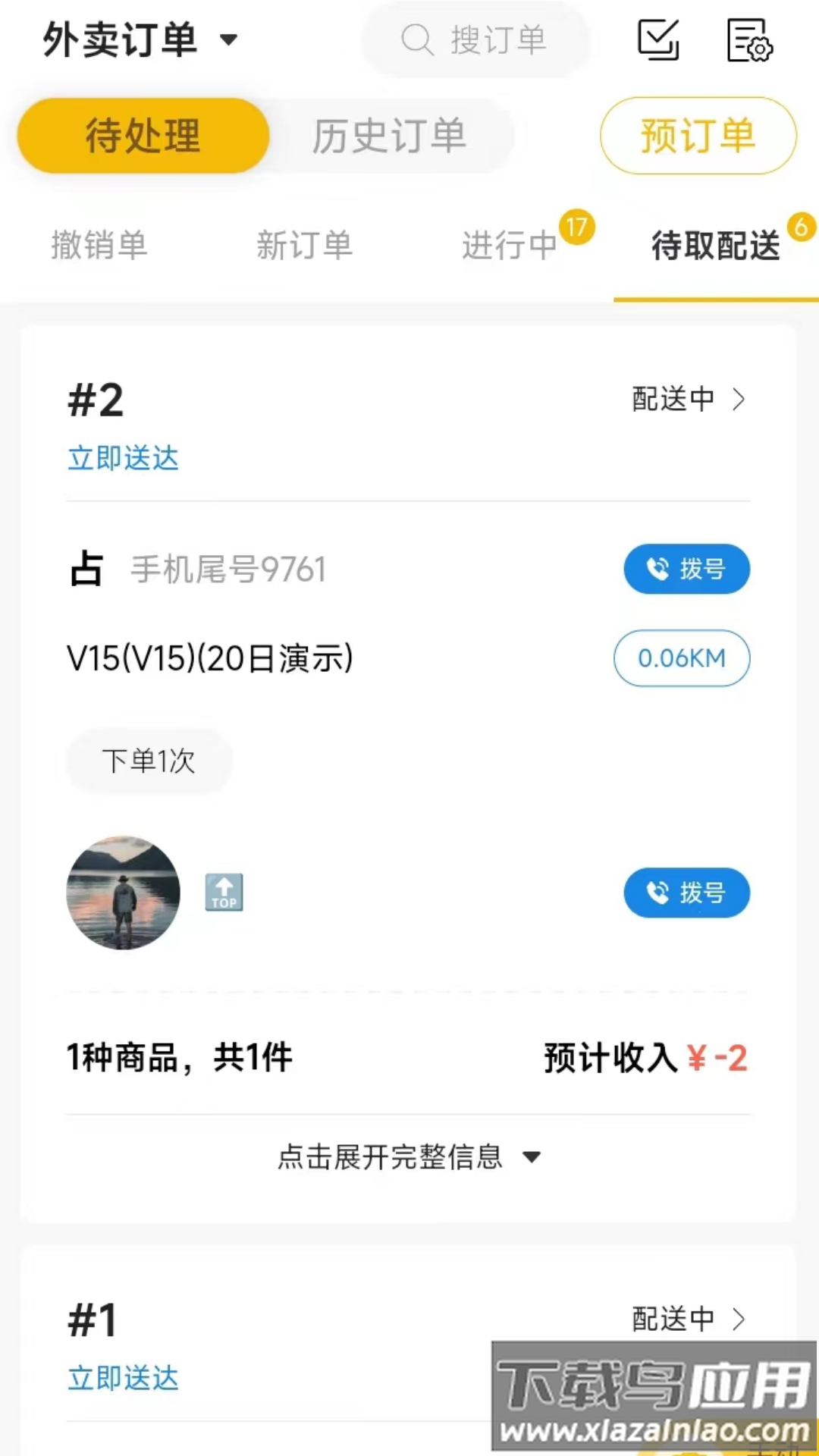Click the 搜订单 search field

(497, 39)
